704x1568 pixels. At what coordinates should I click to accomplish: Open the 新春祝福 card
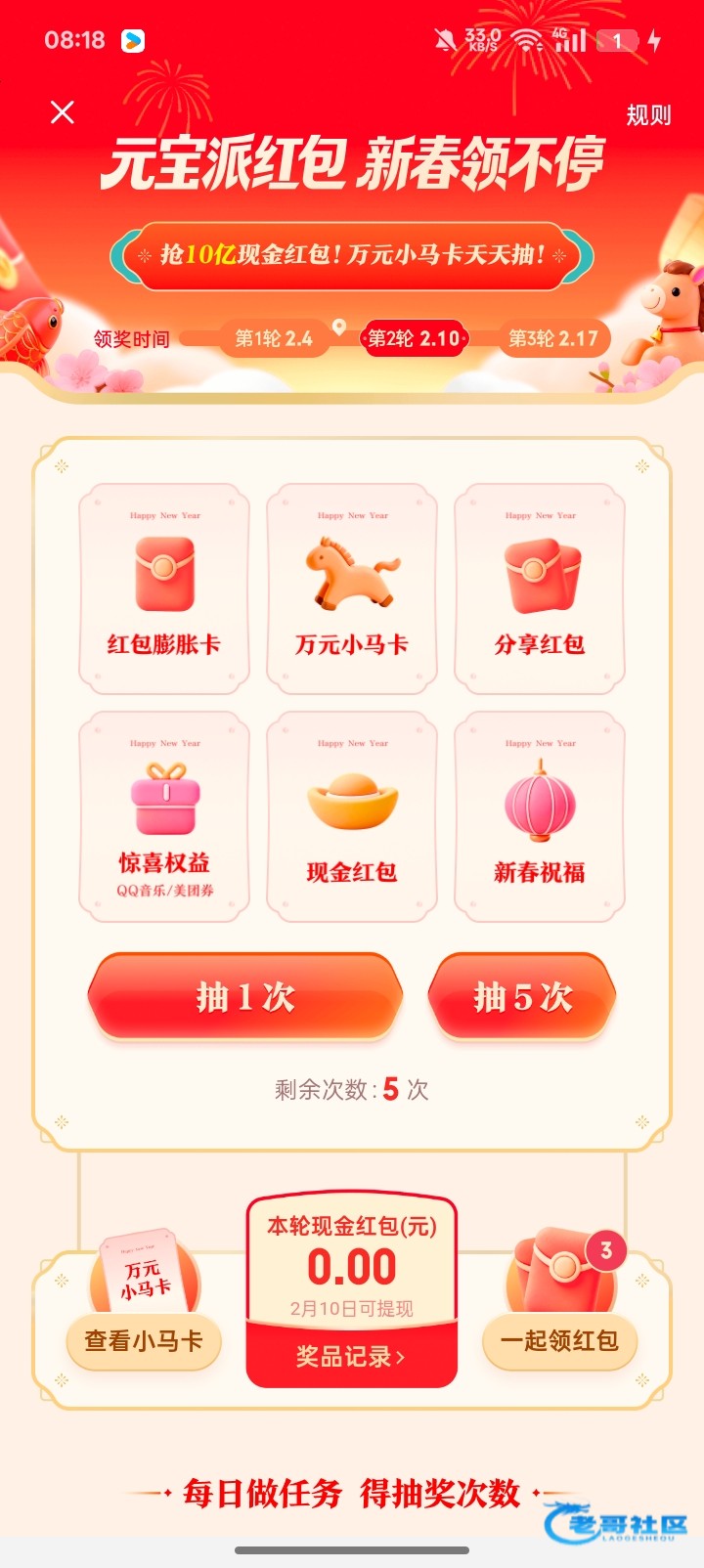point(540,817)
